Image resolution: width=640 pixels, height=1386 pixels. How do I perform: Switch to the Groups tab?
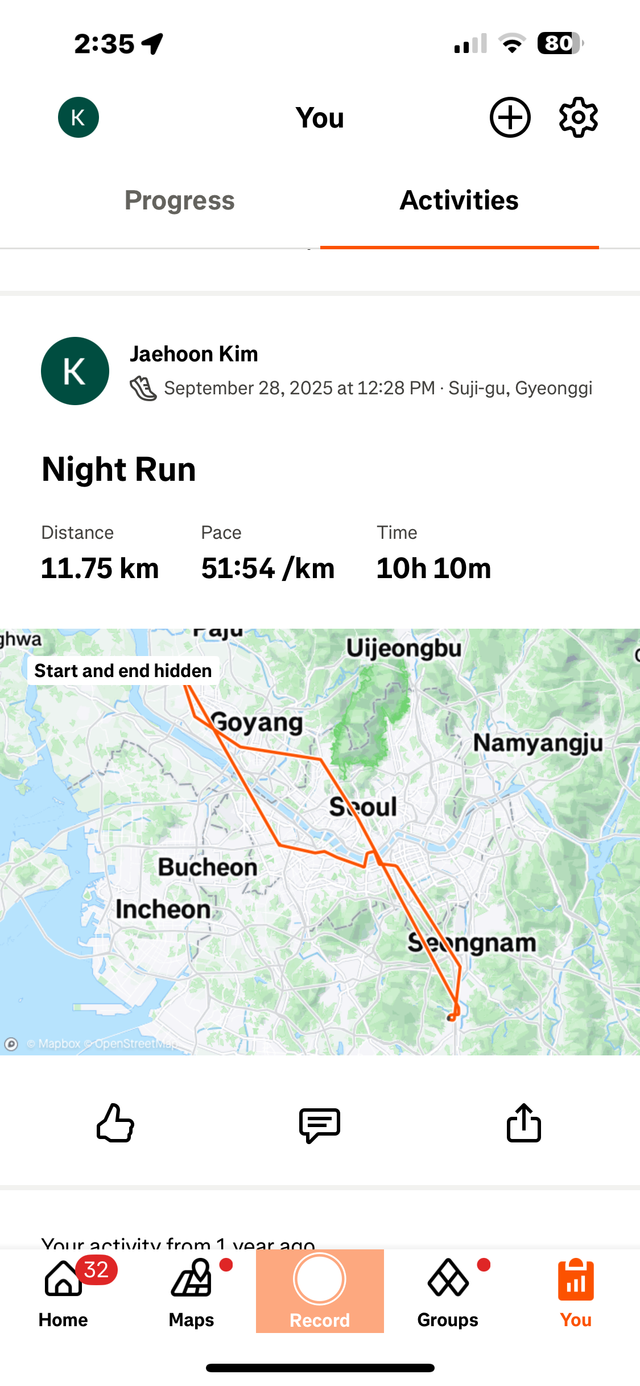[x=447, y=1292]
